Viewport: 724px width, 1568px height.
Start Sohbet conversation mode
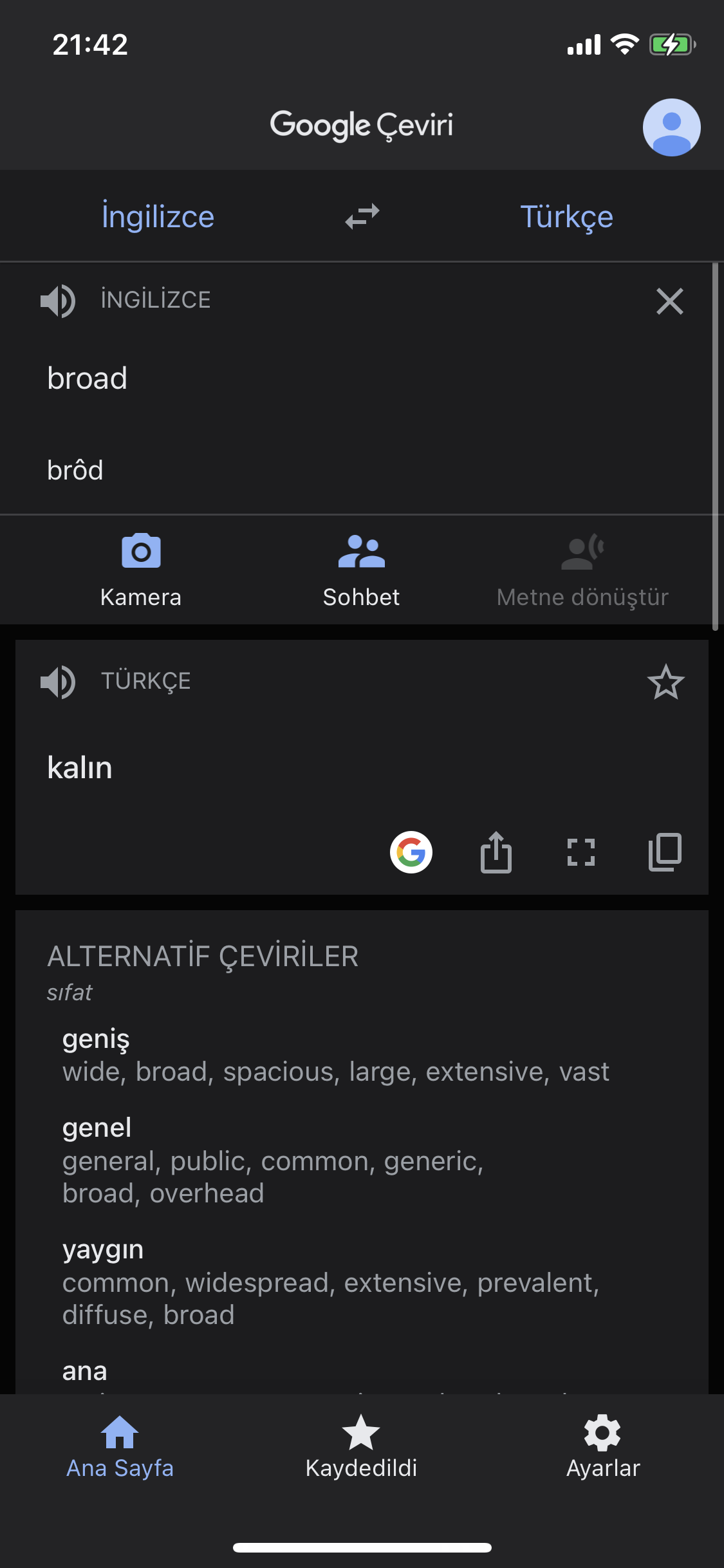(361, 570)
